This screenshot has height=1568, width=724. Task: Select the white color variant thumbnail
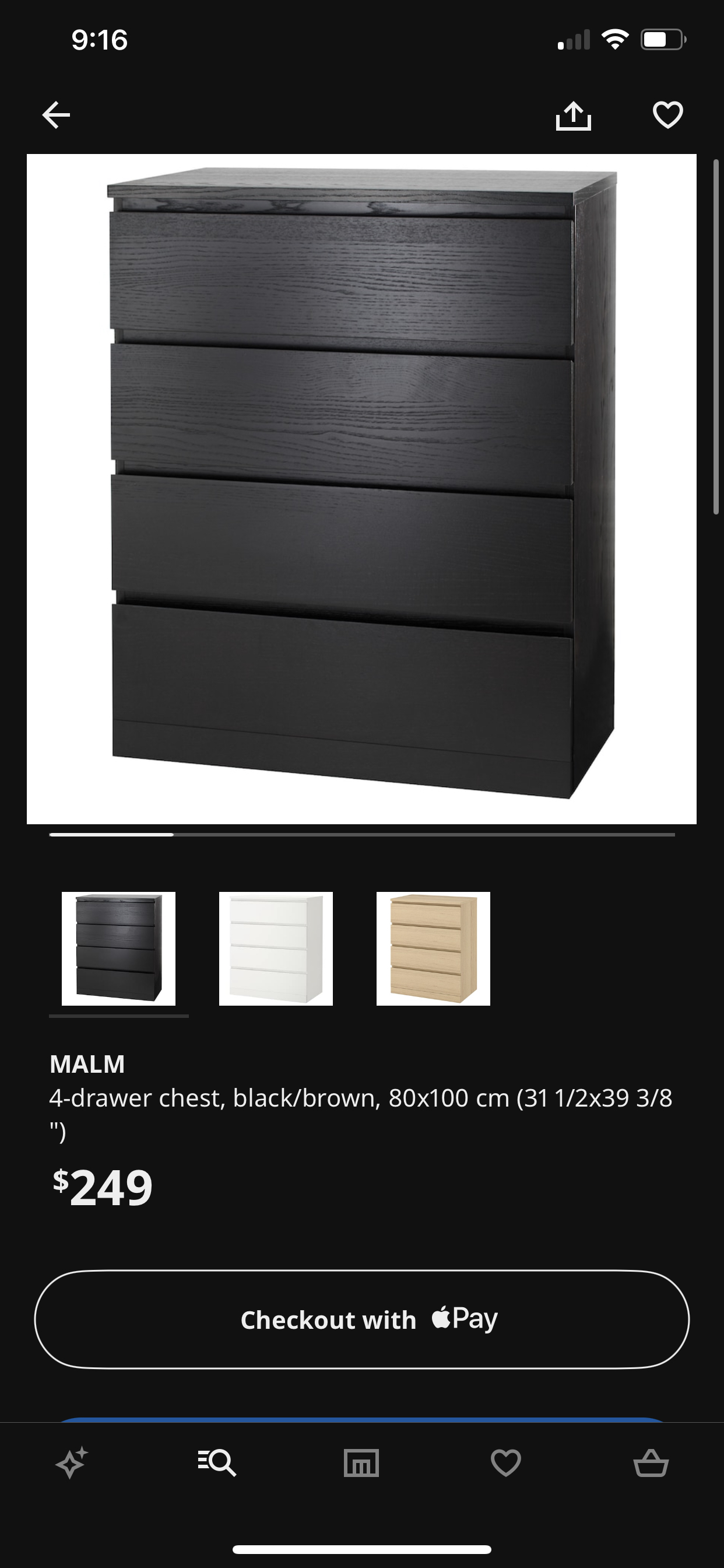276,949
